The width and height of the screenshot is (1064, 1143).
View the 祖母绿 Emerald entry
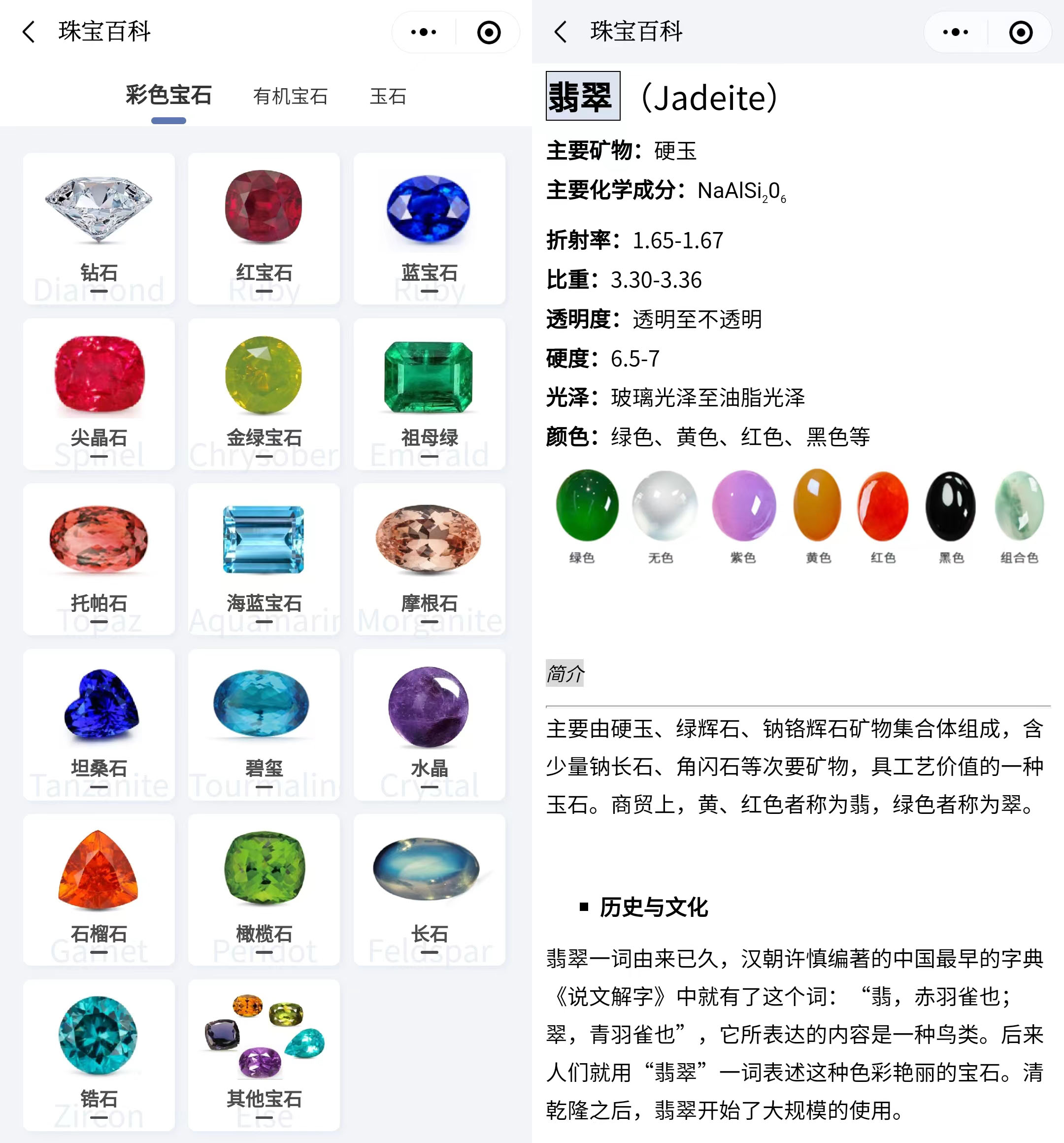coord(430,394)
